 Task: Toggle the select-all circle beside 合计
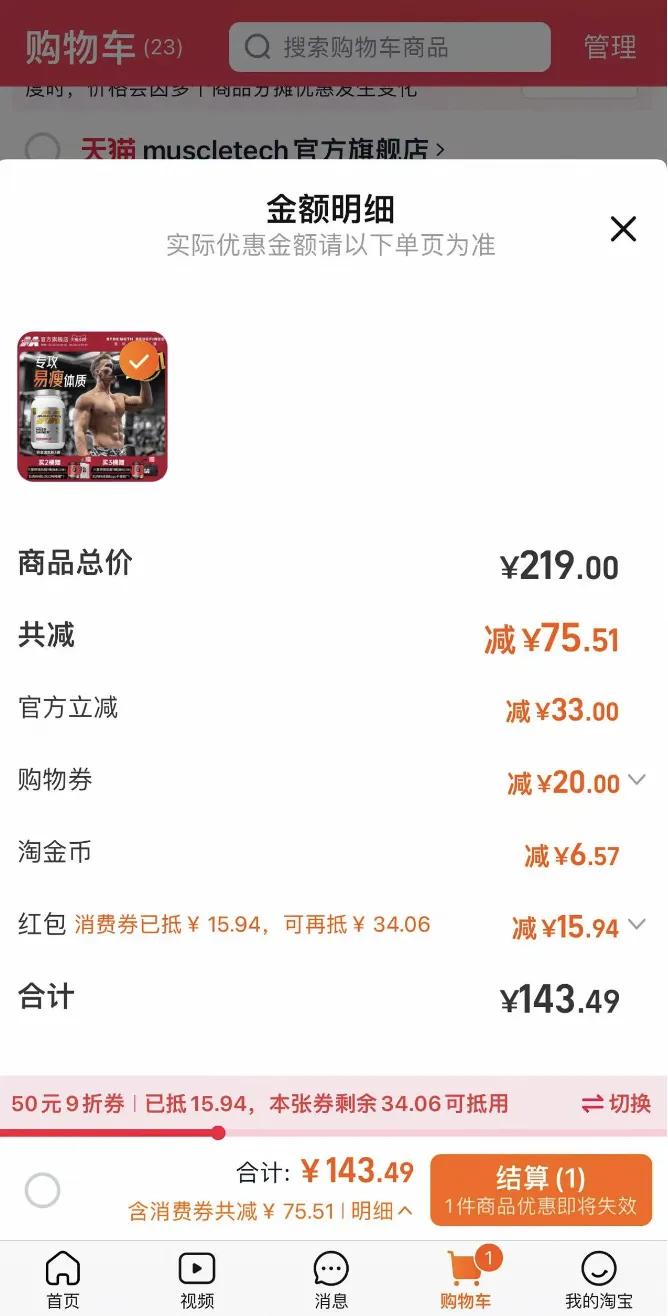[x=42, y=1190]
